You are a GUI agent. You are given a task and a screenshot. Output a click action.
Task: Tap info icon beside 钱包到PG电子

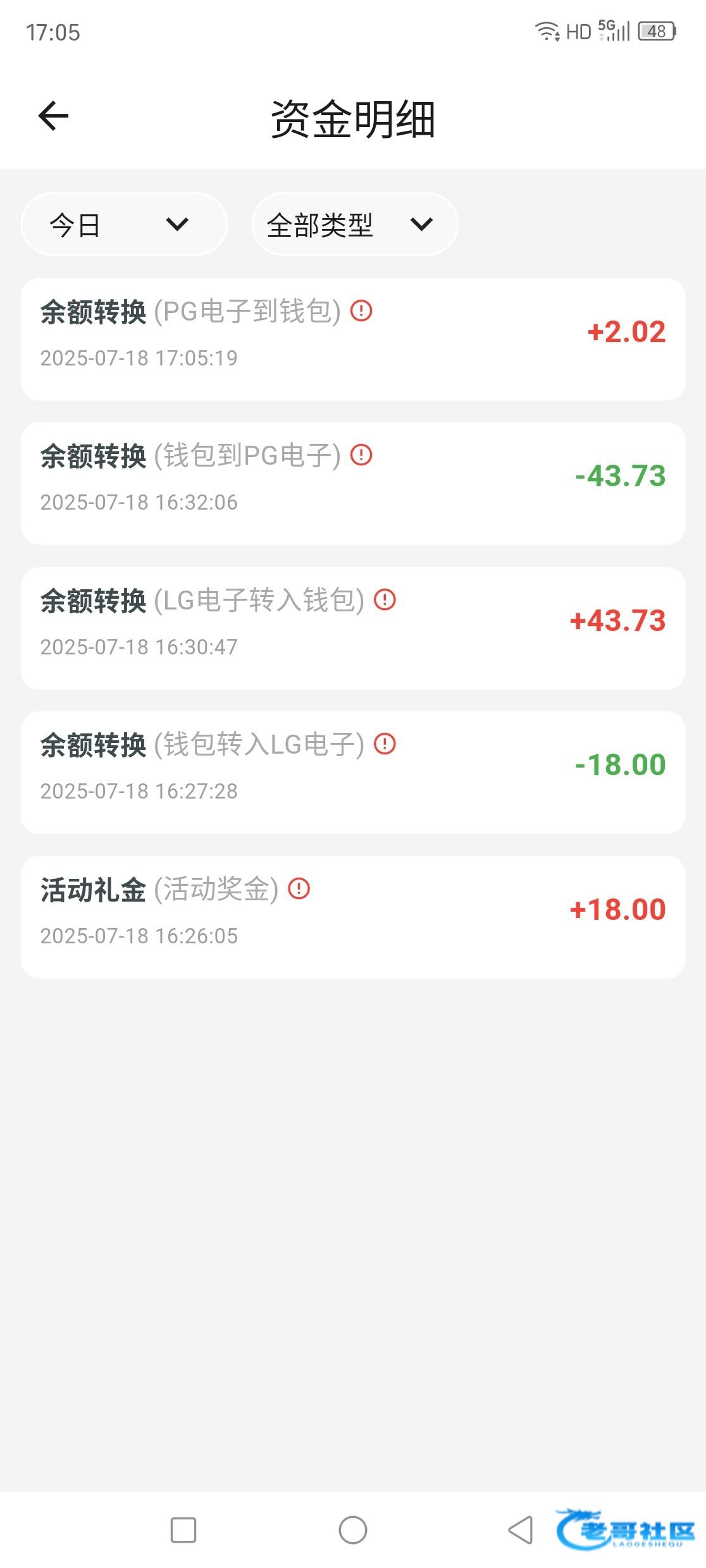pos(361,455)
